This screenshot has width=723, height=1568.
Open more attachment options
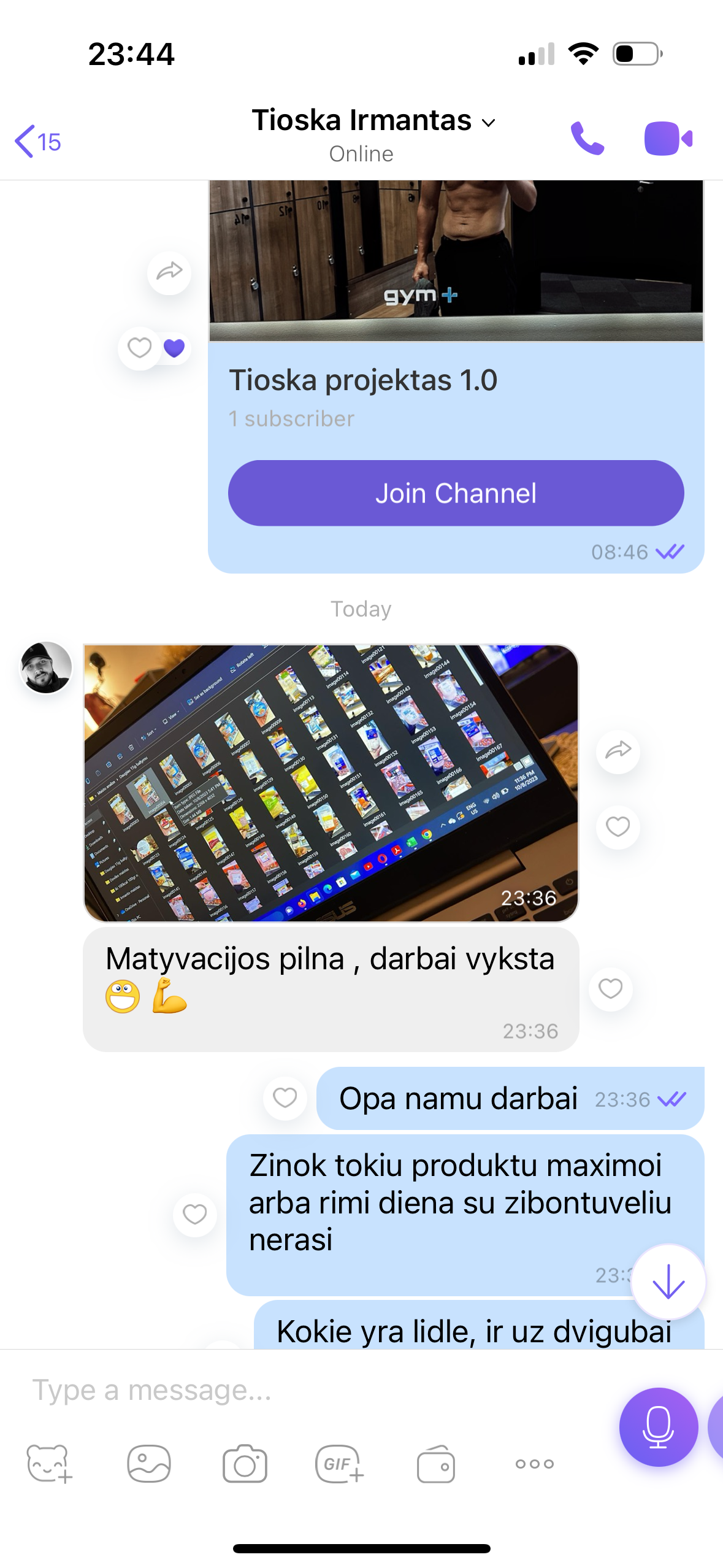tap(534, 1464)
